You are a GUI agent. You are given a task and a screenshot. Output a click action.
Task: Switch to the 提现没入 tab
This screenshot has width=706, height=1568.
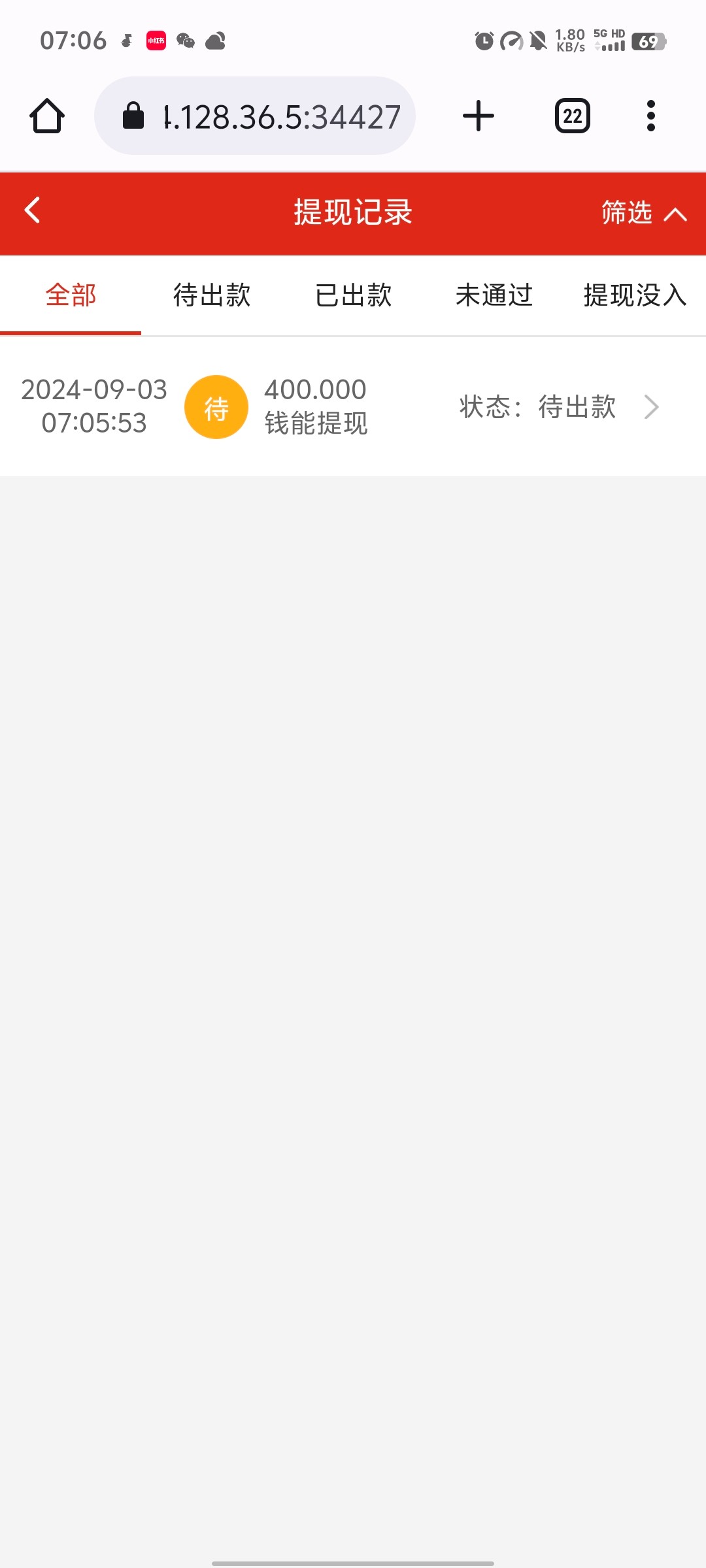pos(634,295)
